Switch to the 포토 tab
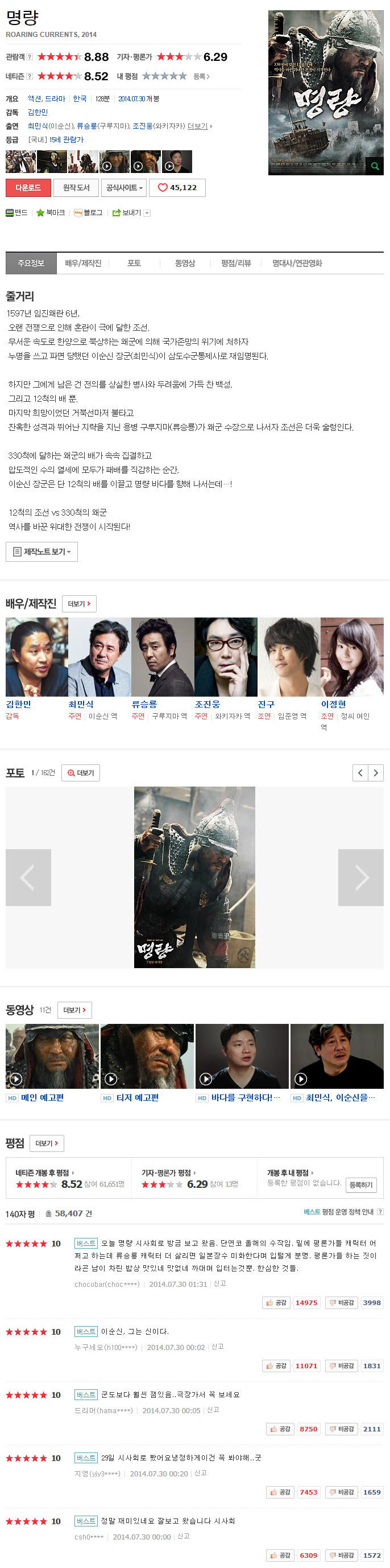 pos(134,263)
